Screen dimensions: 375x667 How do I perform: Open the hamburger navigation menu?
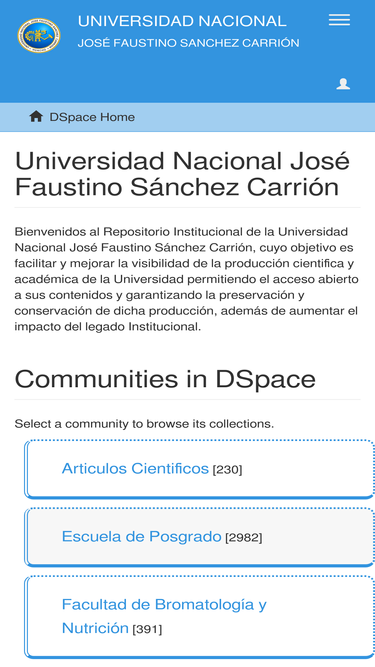339,20
